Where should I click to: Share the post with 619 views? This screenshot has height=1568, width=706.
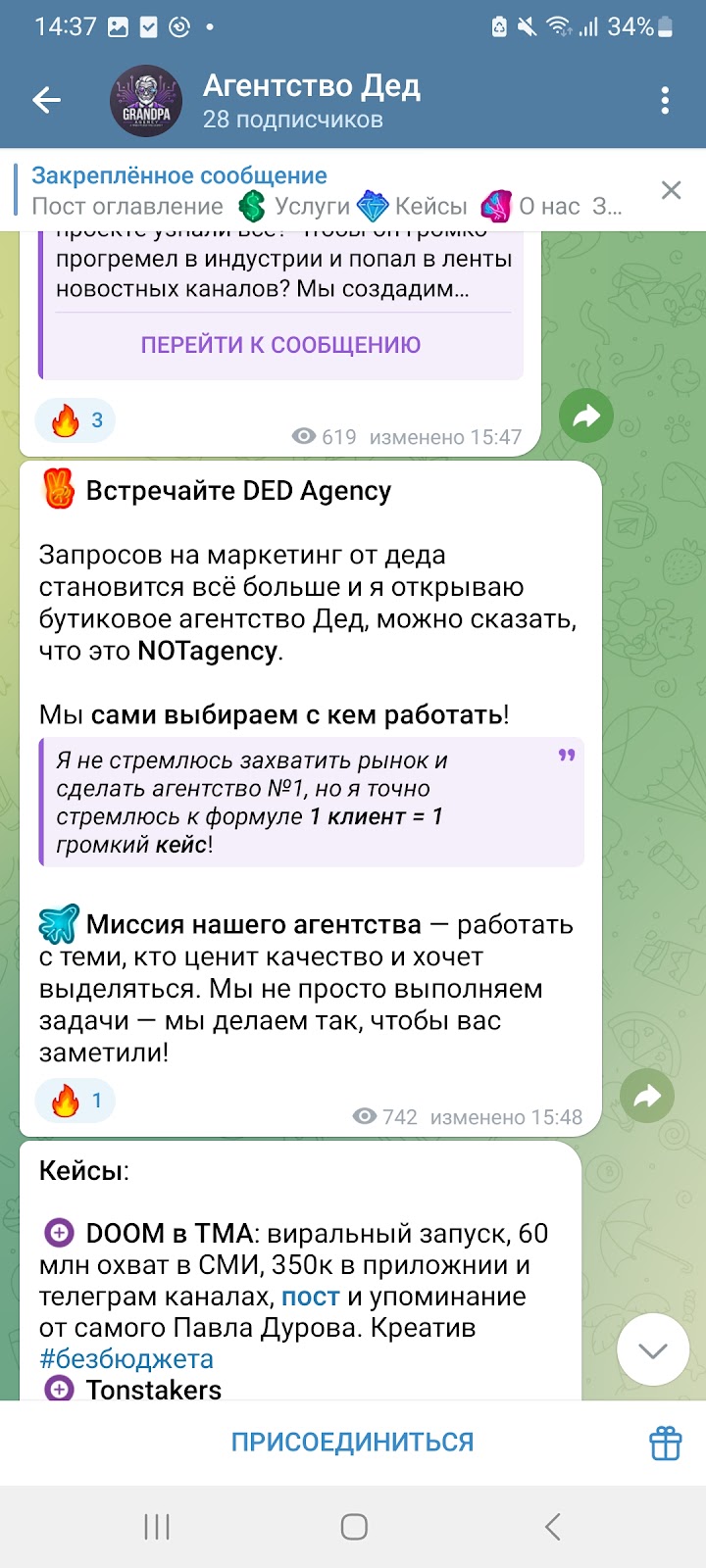[x=585, y=416]
